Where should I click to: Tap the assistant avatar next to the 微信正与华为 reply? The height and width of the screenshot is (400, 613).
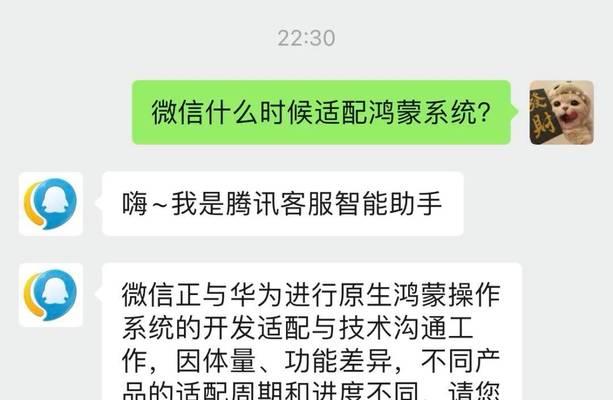coord(50,296)
